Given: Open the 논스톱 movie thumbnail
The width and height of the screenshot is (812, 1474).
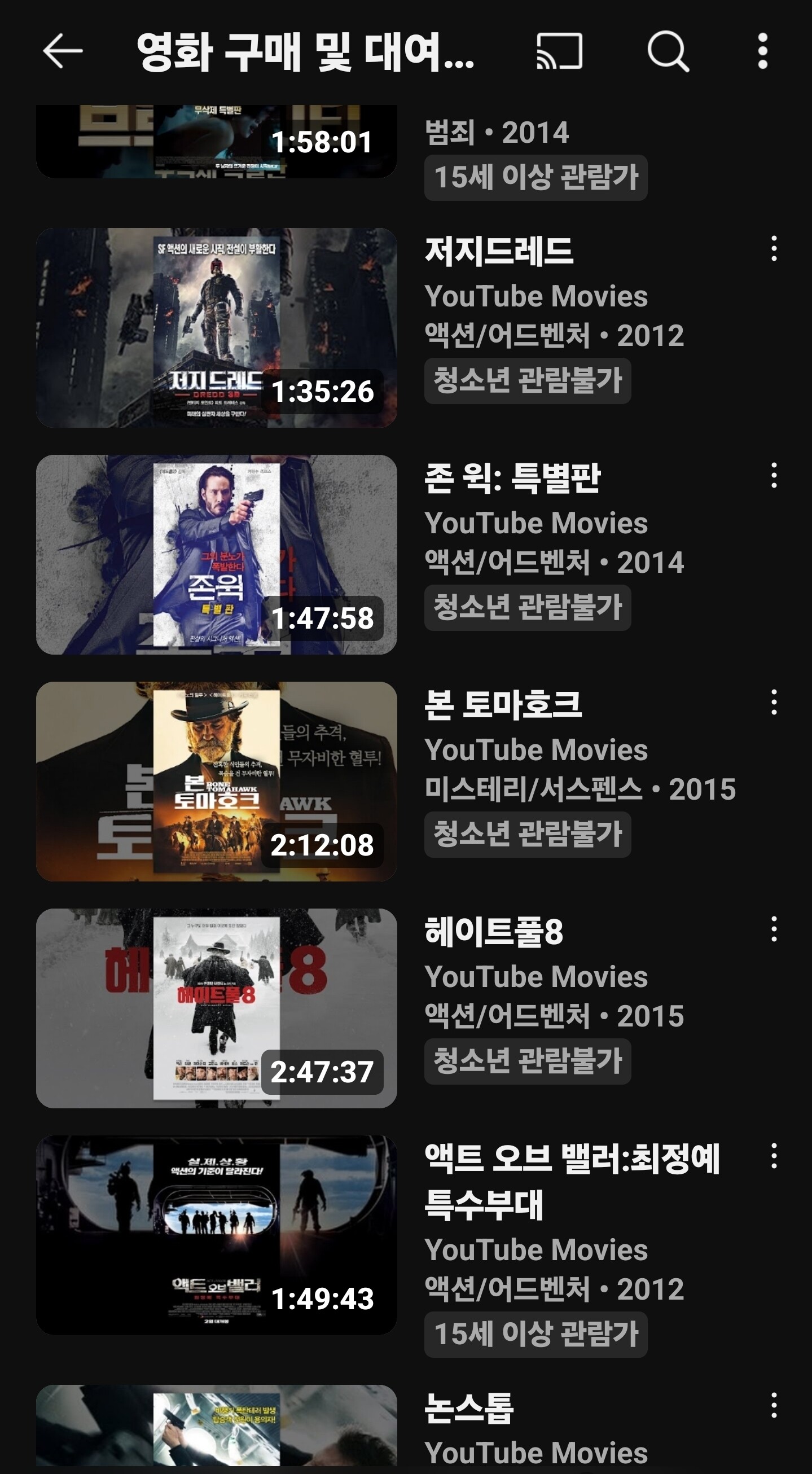Looking at the screenshot, I should (216, 1428).
